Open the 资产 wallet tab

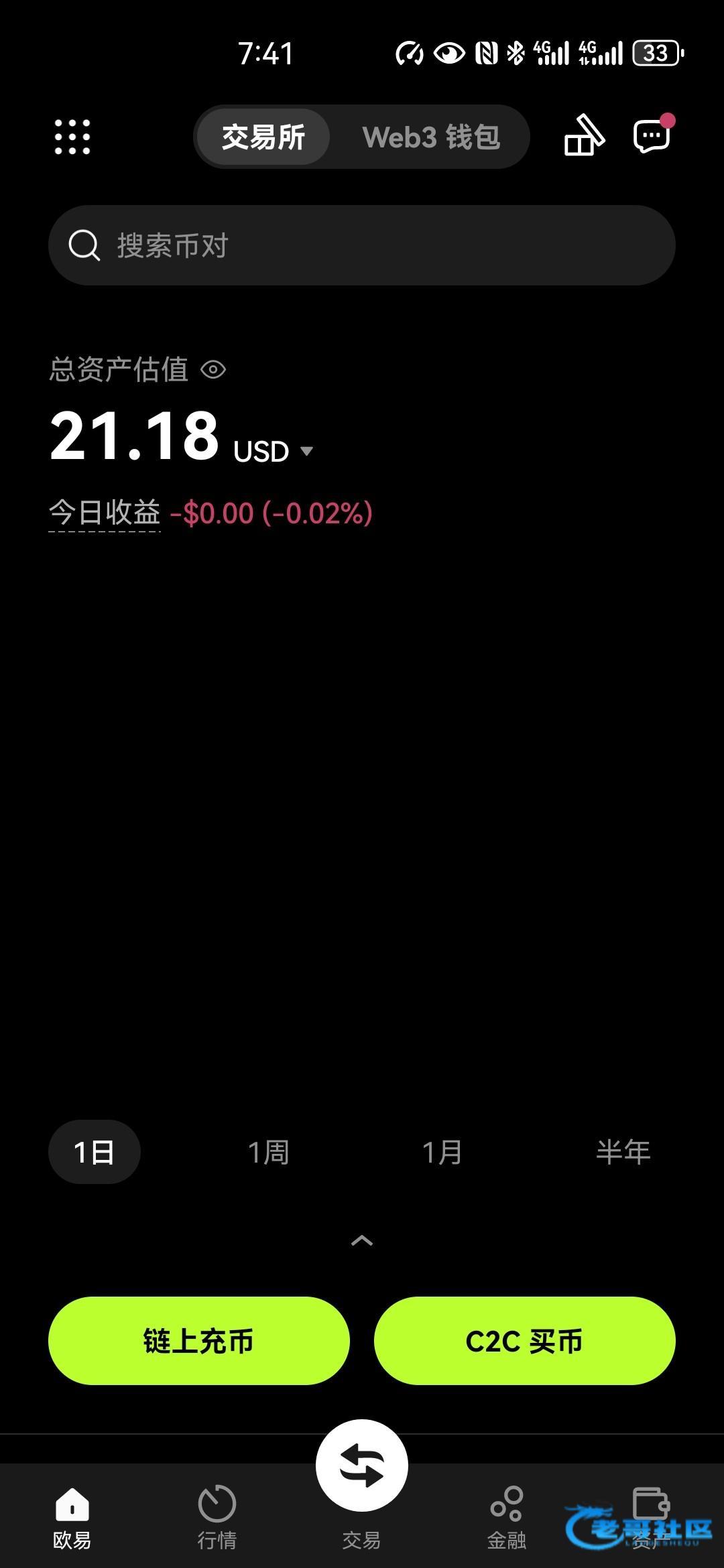click(x=650, y=1517)
